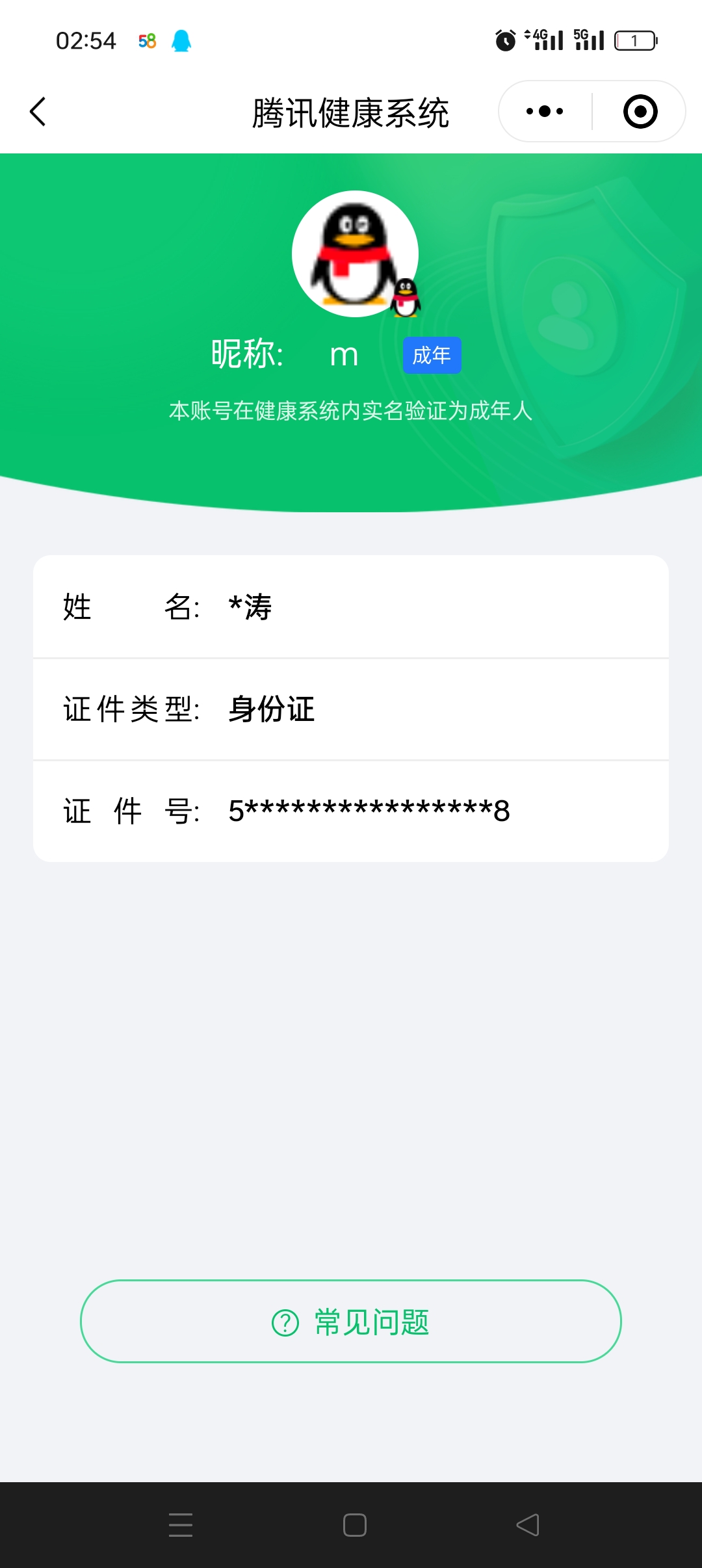Tap the 58 unread count badge

click(146, 40)
